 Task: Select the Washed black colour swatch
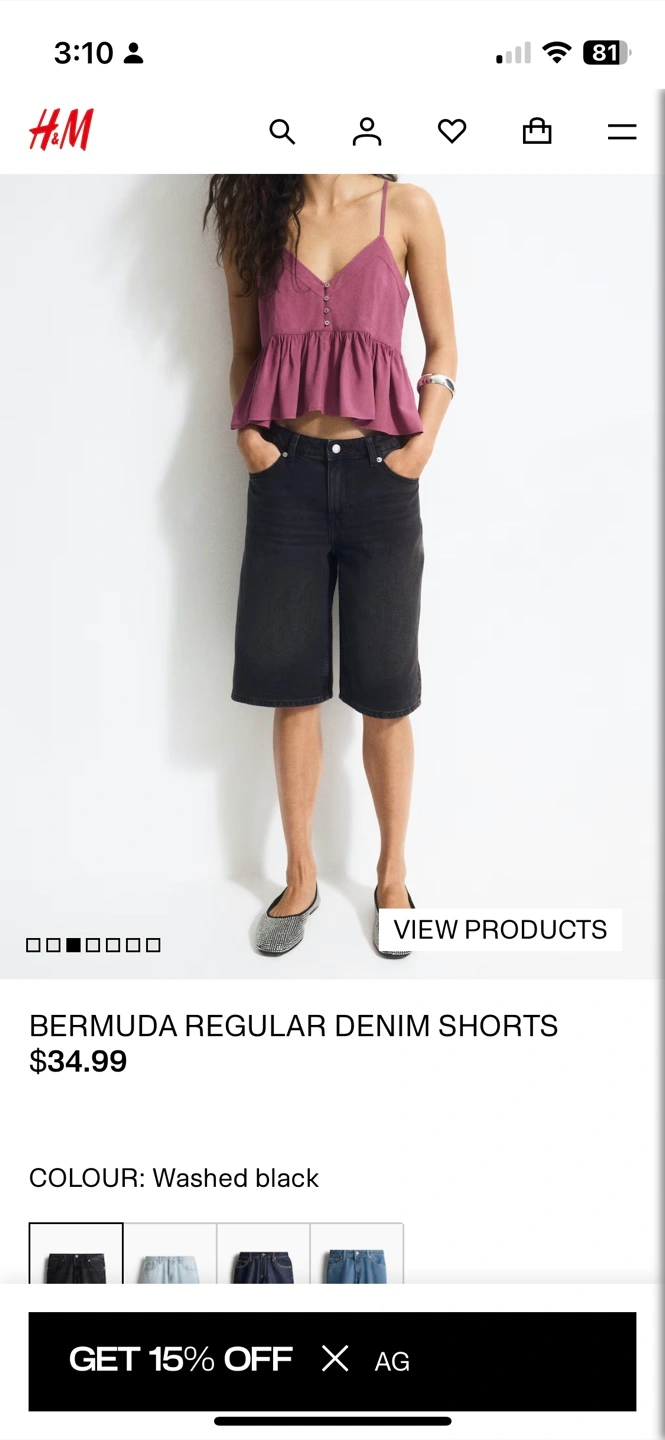pyautogui.click(x=76, y=1253)
